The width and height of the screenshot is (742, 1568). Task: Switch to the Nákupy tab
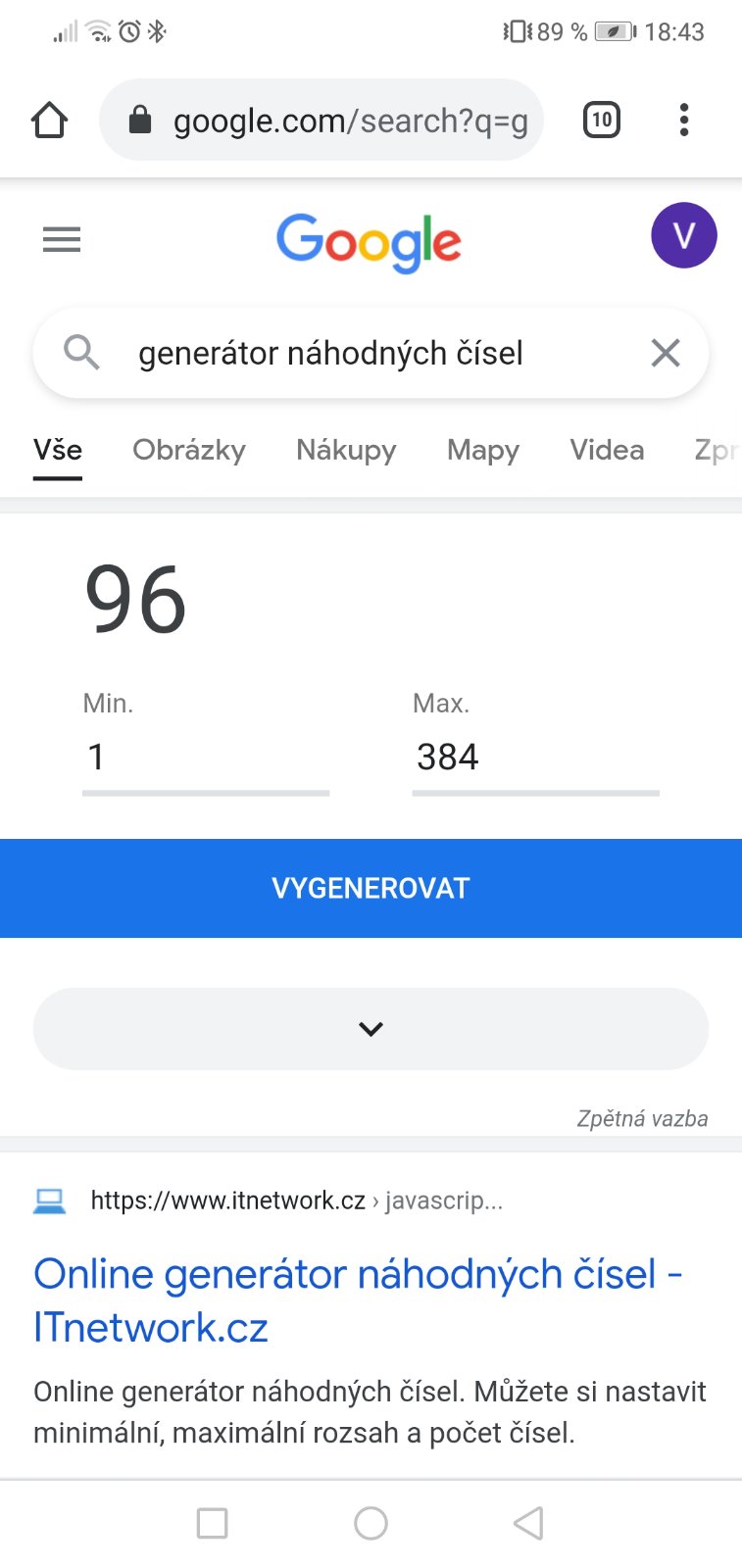click(346, 450)
